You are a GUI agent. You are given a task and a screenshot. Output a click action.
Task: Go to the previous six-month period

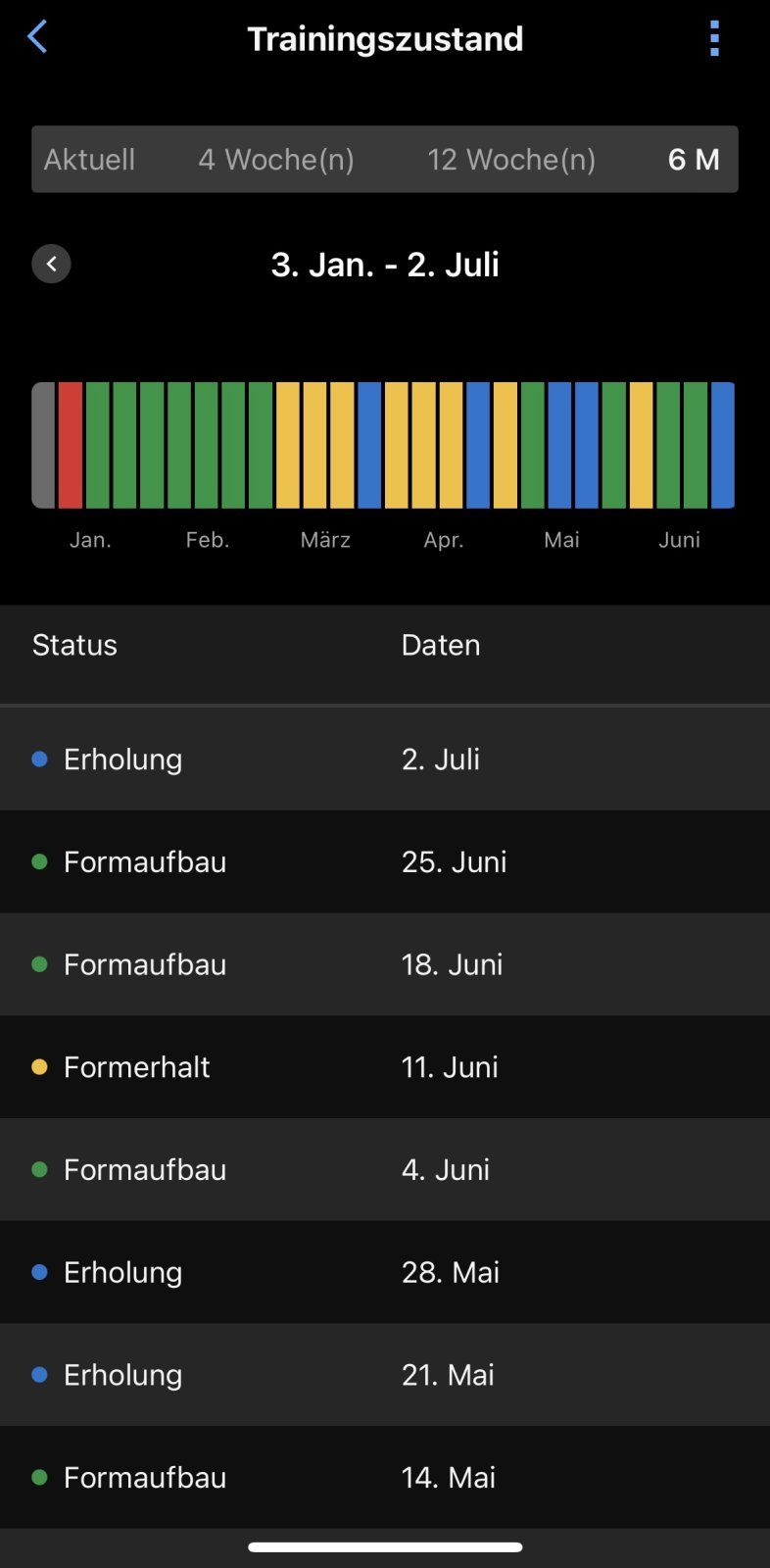(51, 264)
